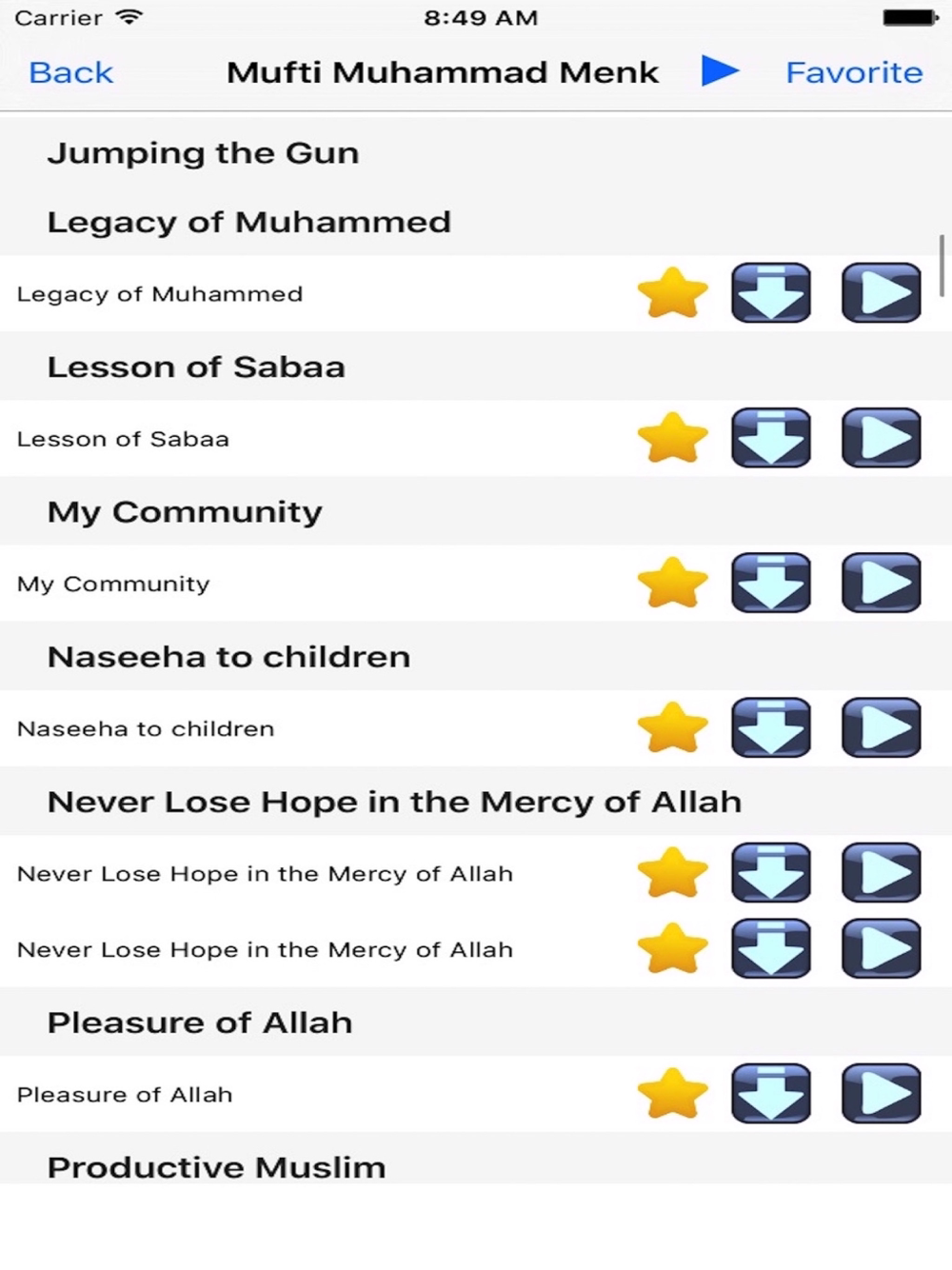Image resolution: width=952 pixels, height=1270 pixels.
Task: Play the Lesson of Sabaa audio
Action: pyautogui.click(x=882, y=438)
